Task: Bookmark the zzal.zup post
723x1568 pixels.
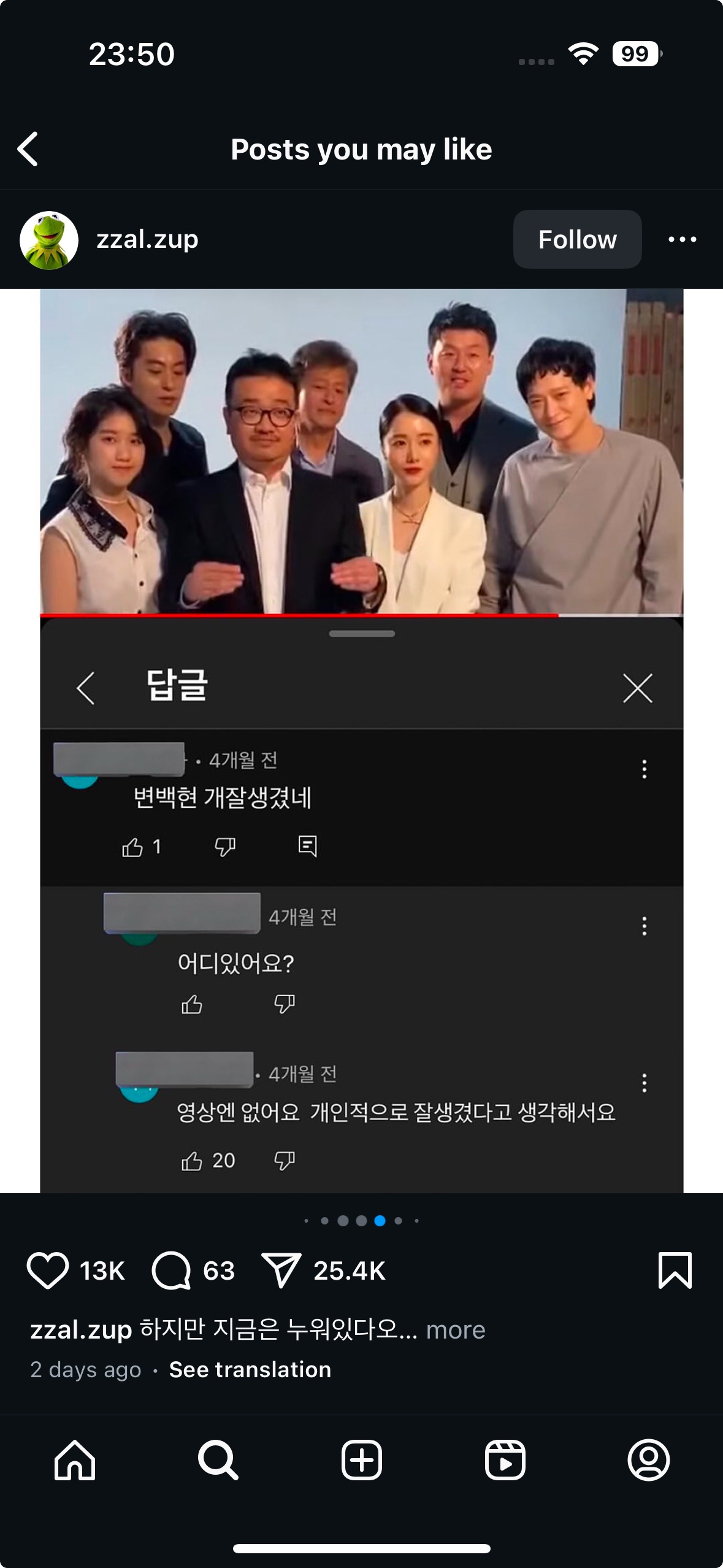Action: pos(675,1270)
